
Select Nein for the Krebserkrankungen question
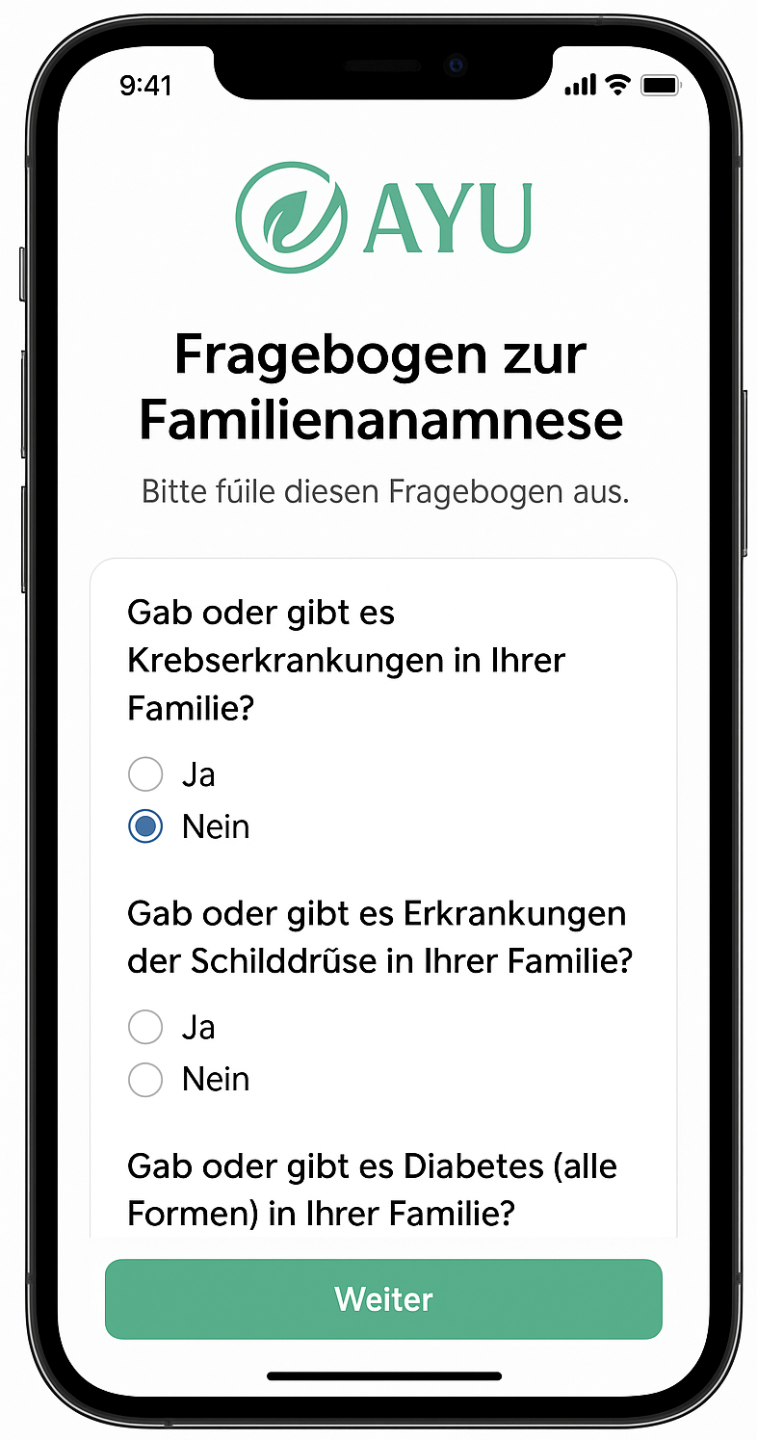tap(146, 827)
